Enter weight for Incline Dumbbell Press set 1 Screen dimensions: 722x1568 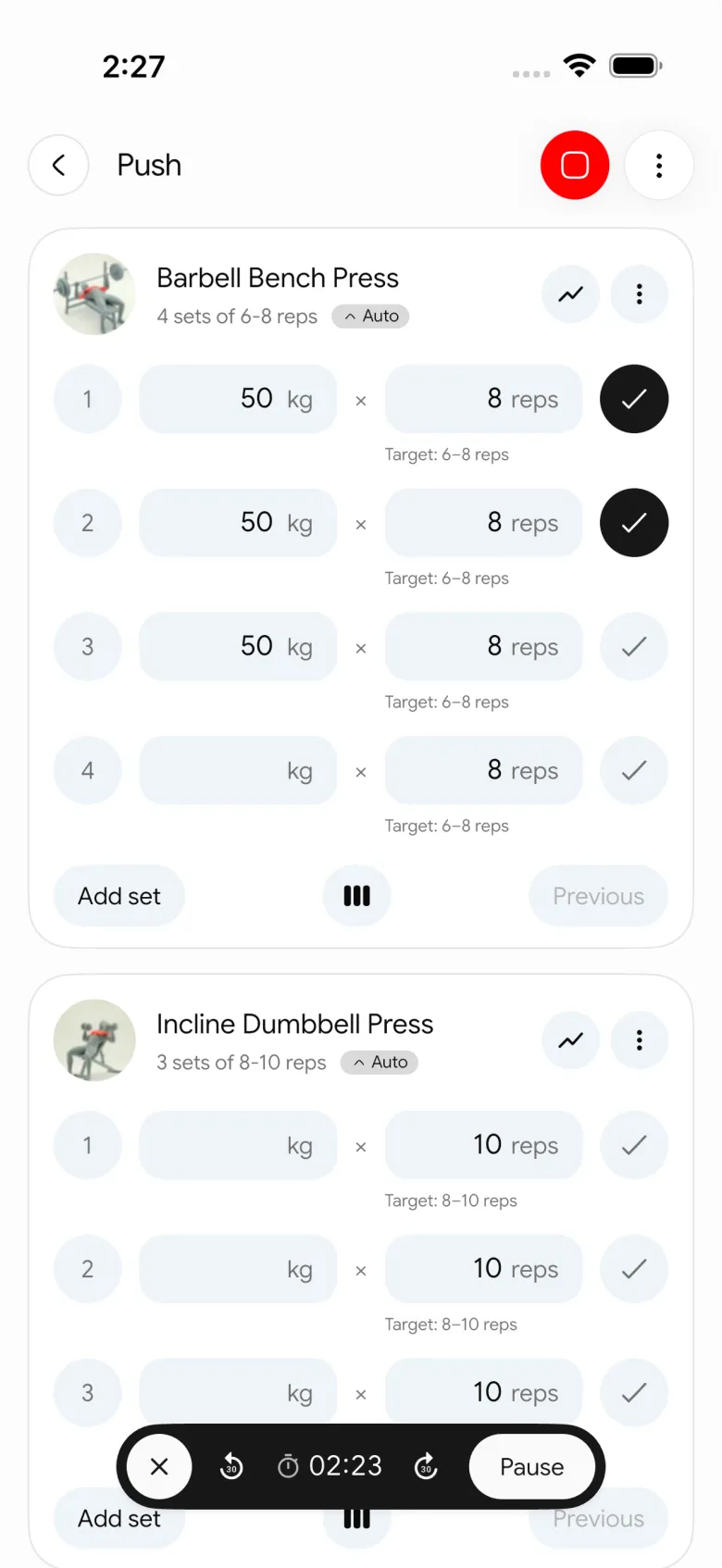pos(238,1145)
